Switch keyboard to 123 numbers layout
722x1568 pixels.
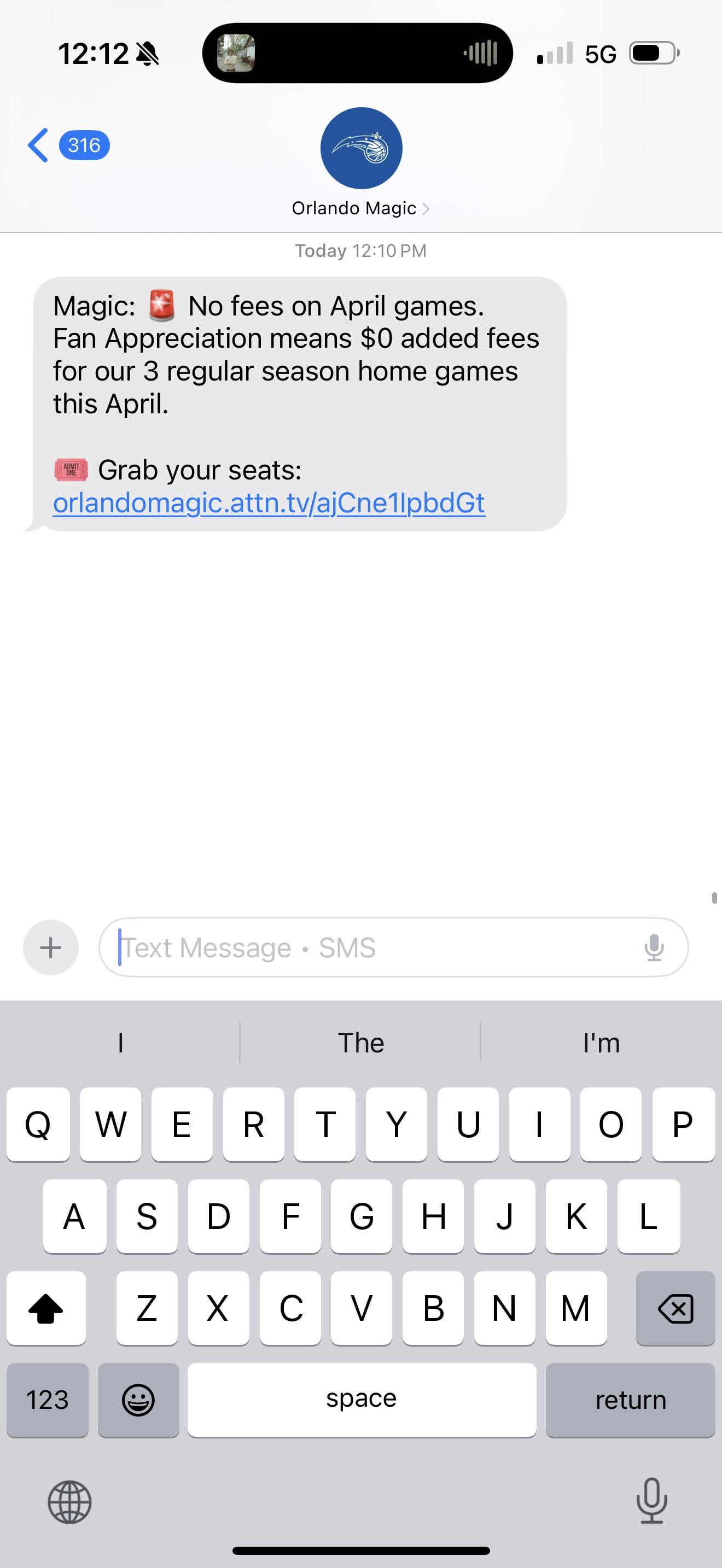48,1400
